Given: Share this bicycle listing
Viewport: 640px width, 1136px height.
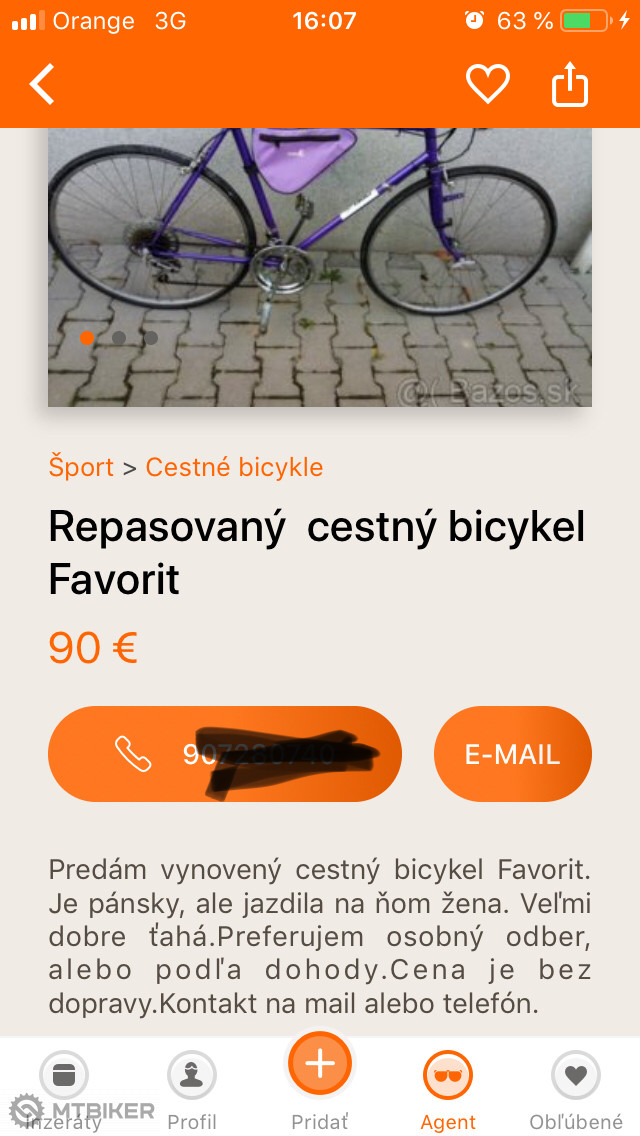Looking at the screenshot, I should click(570, 85).
